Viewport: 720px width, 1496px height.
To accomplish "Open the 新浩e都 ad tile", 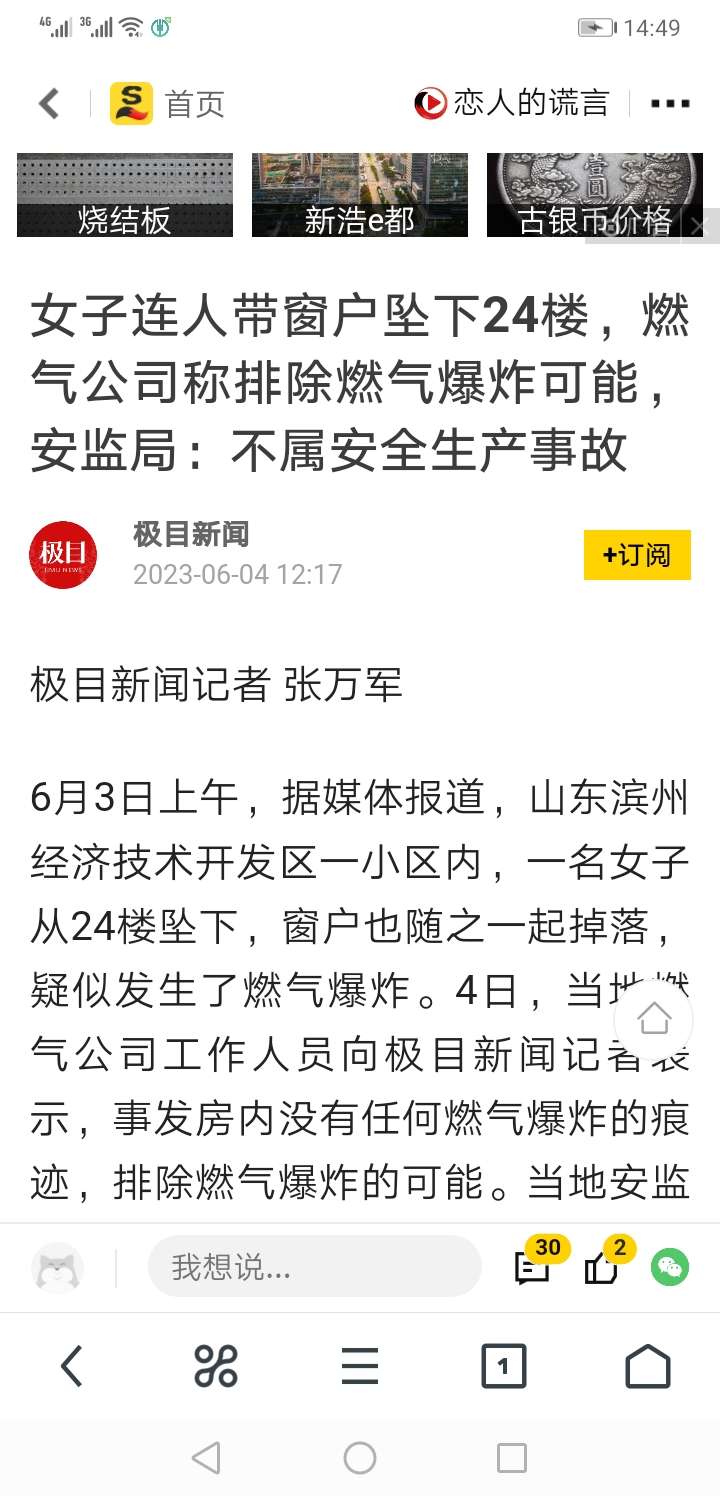I will tap(360, 195).
